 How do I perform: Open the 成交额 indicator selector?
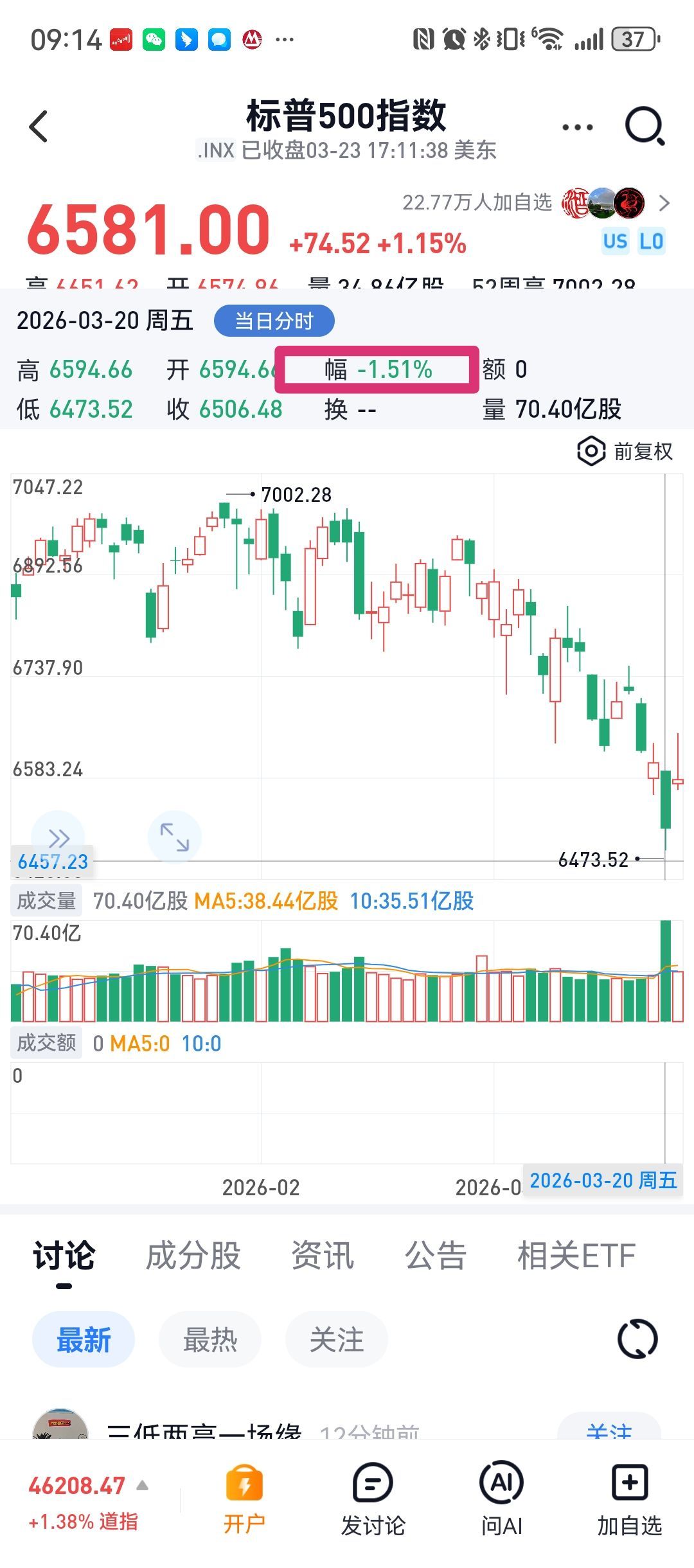[x=46, y=1044]
